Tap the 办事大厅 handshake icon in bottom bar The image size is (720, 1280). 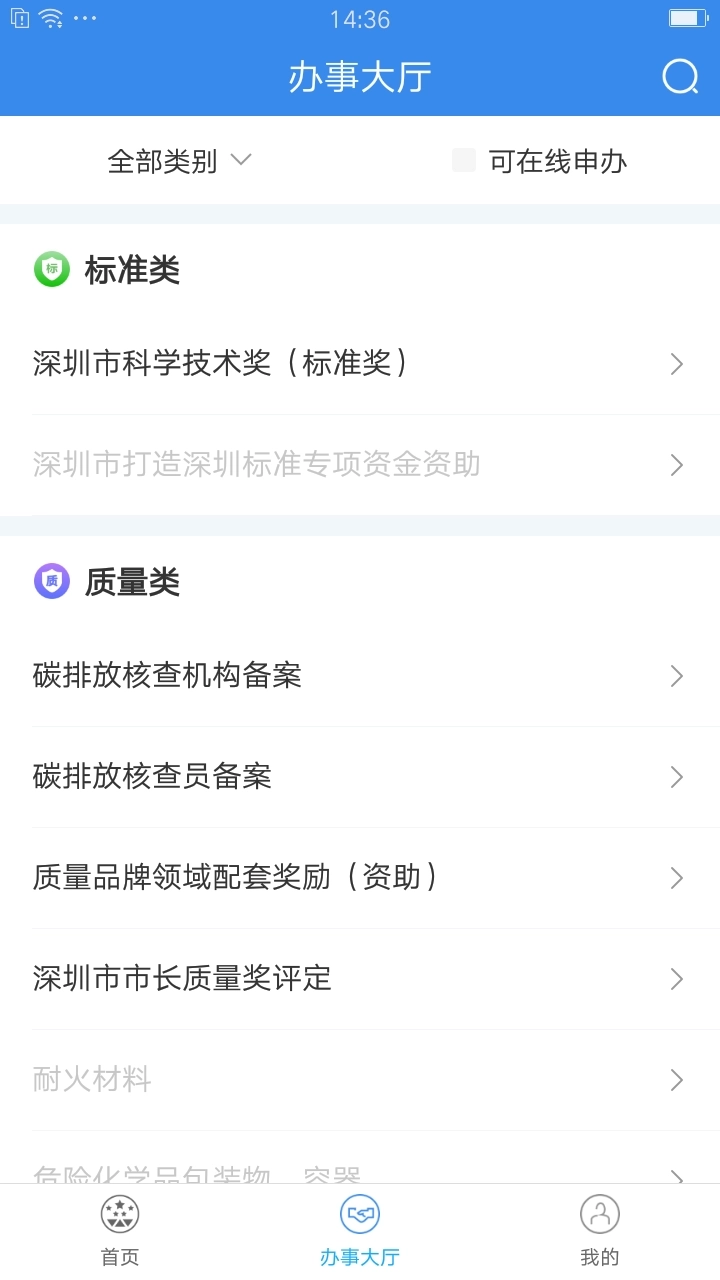(359, 1214)
